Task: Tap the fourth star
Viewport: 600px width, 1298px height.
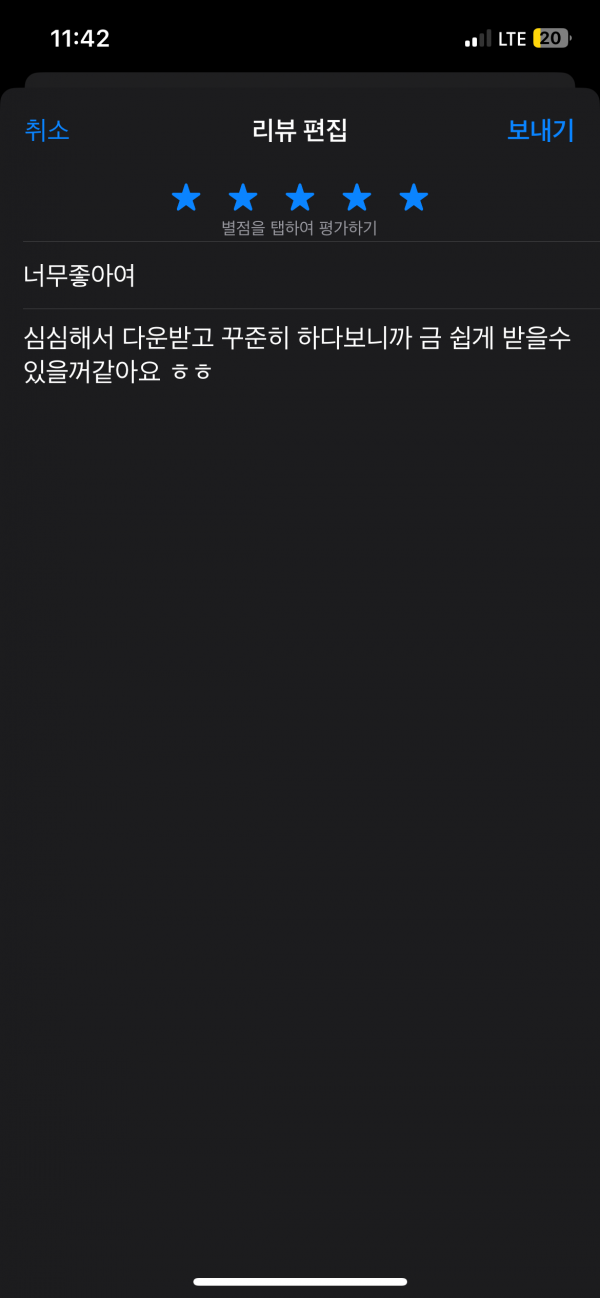Action: (357, 197)
